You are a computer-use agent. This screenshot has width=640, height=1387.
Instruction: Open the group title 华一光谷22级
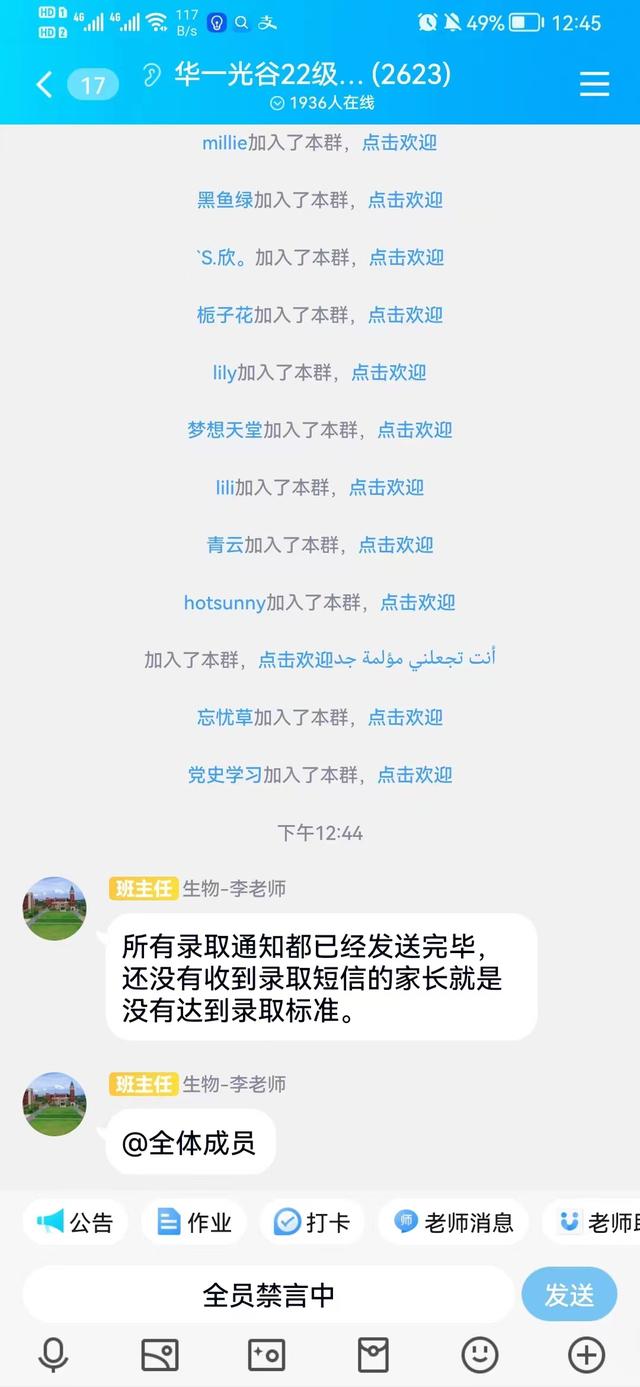(x=312, y=75)
